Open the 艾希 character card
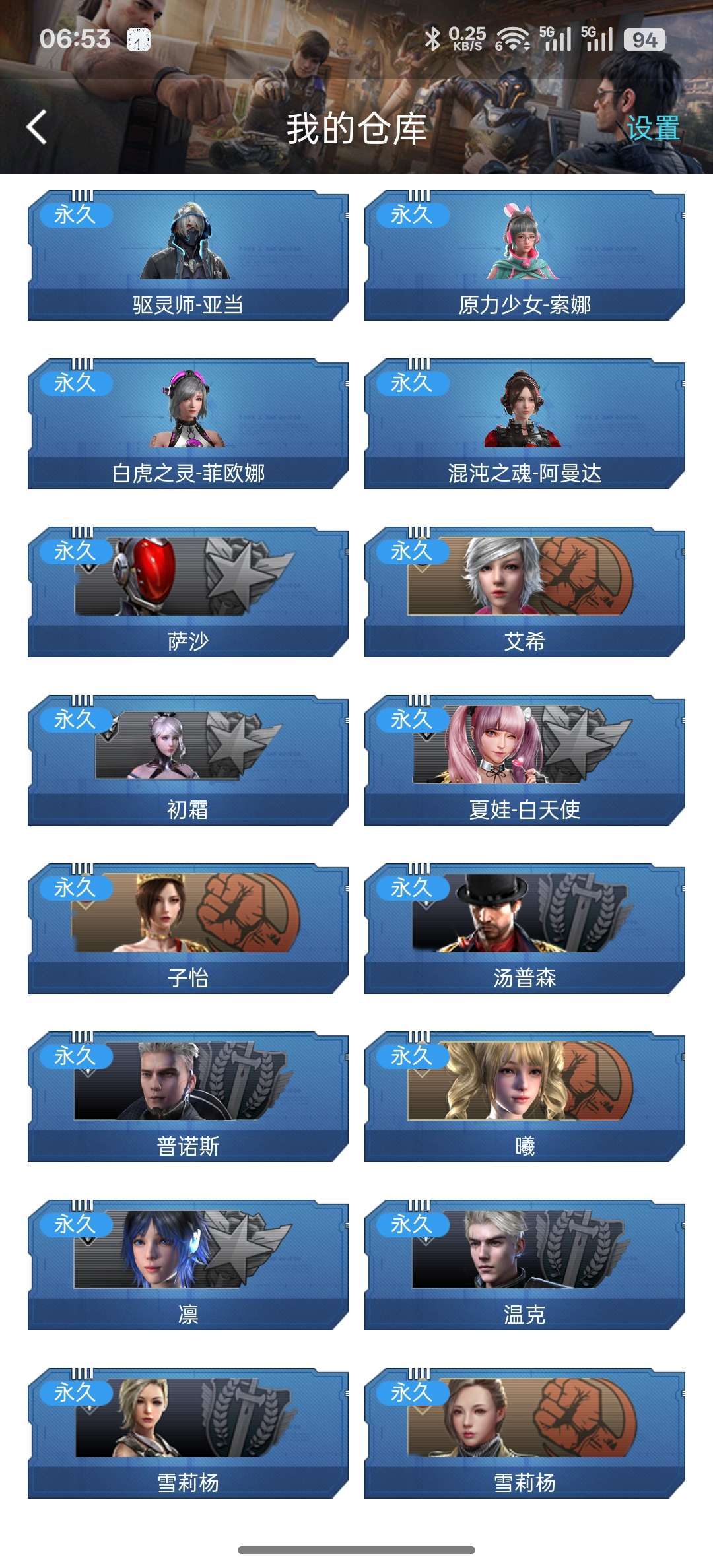 525,593
